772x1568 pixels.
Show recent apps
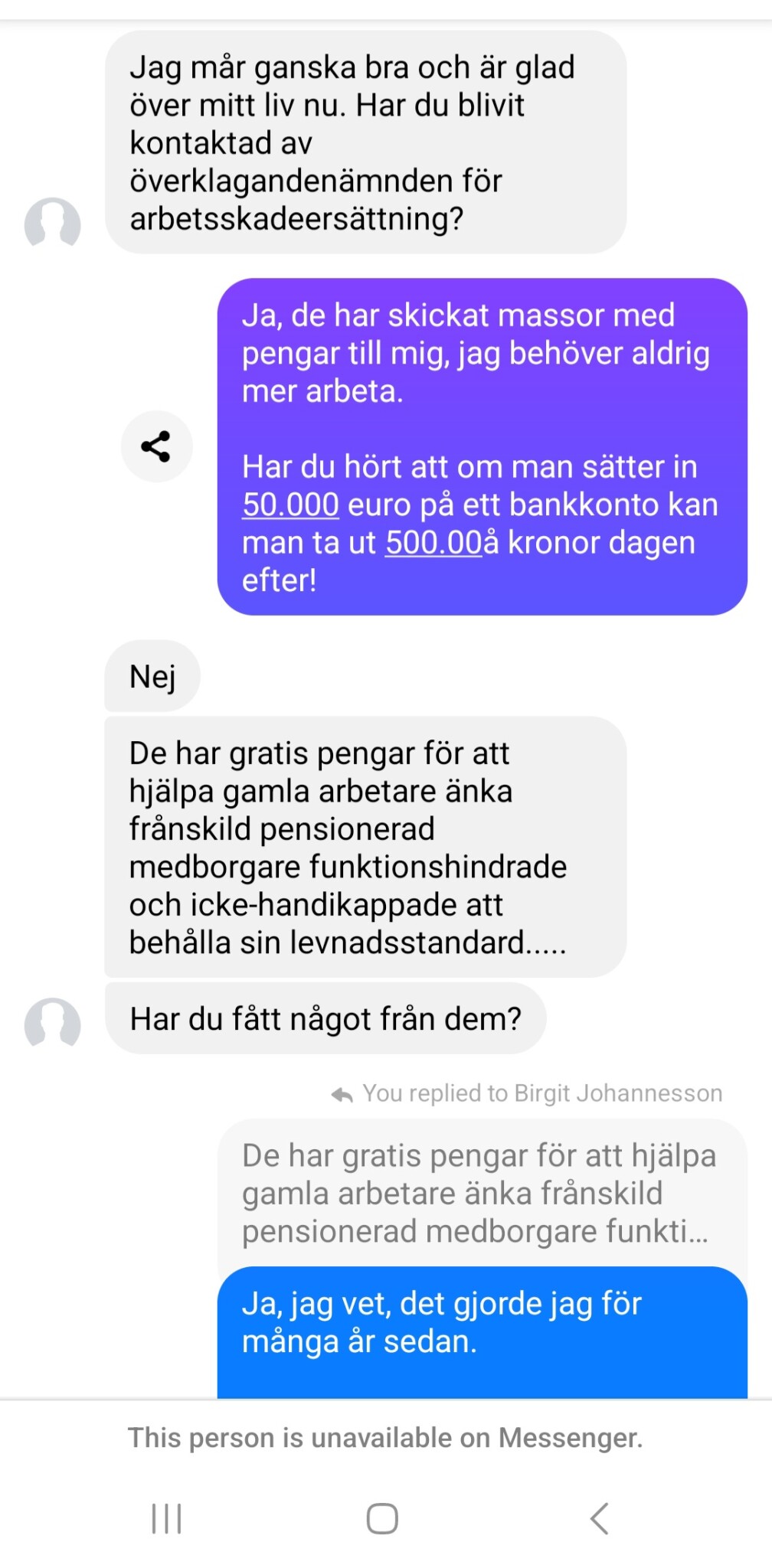[x=167, y=1518]
